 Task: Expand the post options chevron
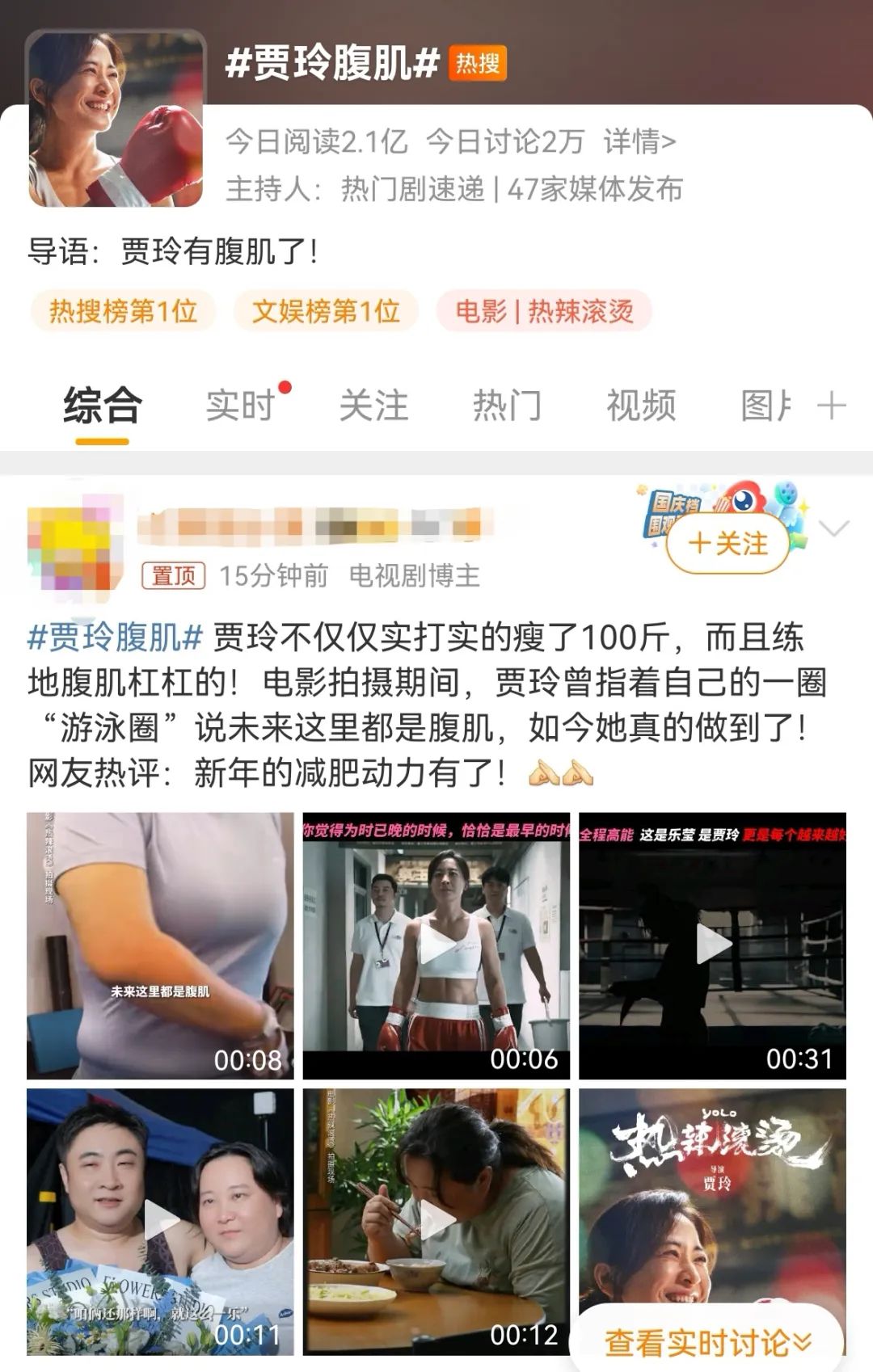coord(833,529)
